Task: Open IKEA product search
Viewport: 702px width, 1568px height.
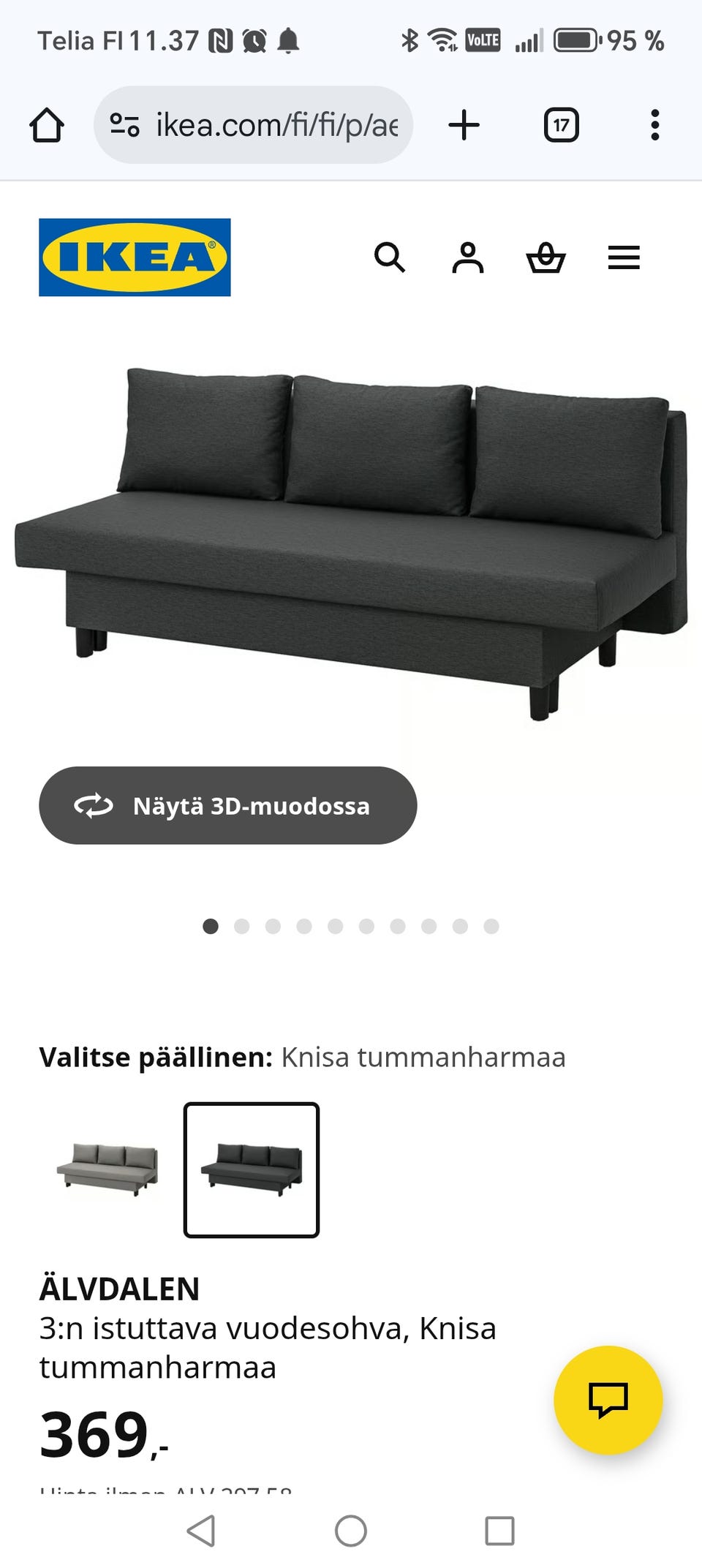Action: click(391, 257)
